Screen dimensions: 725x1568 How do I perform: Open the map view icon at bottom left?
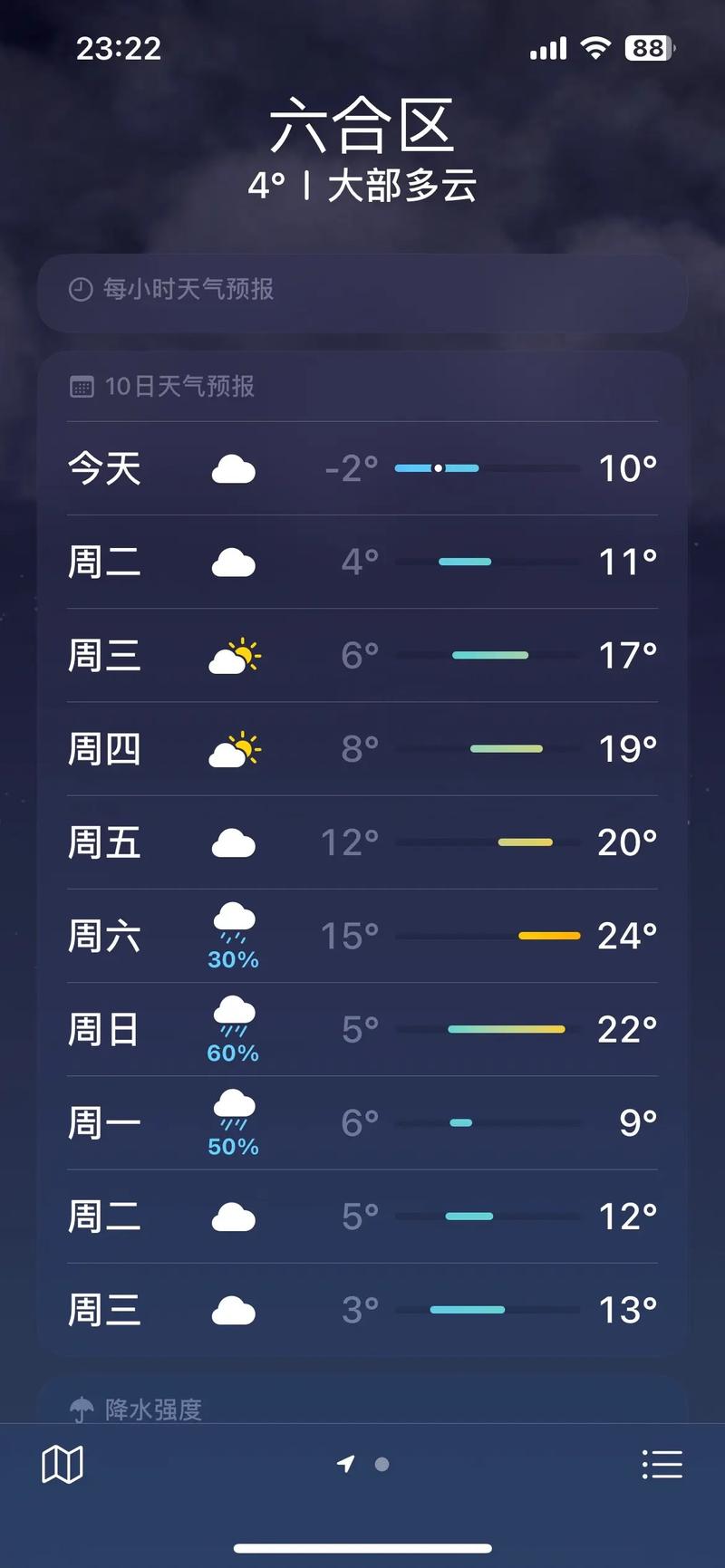(x=63, y=1463)
